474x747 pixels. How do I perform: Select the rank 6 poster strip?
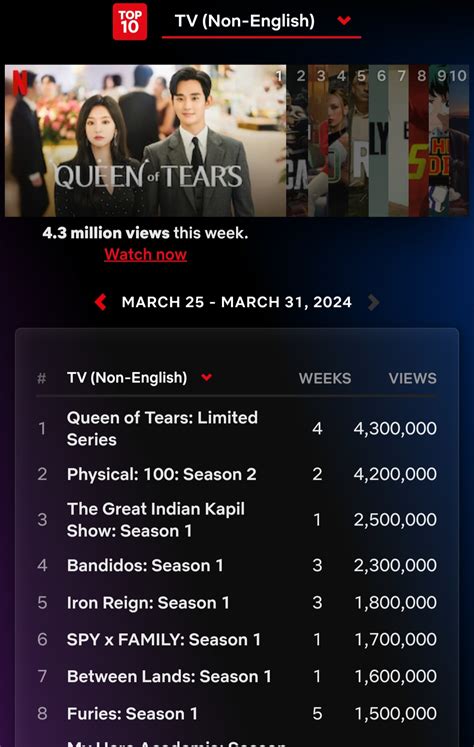point(378,141)
